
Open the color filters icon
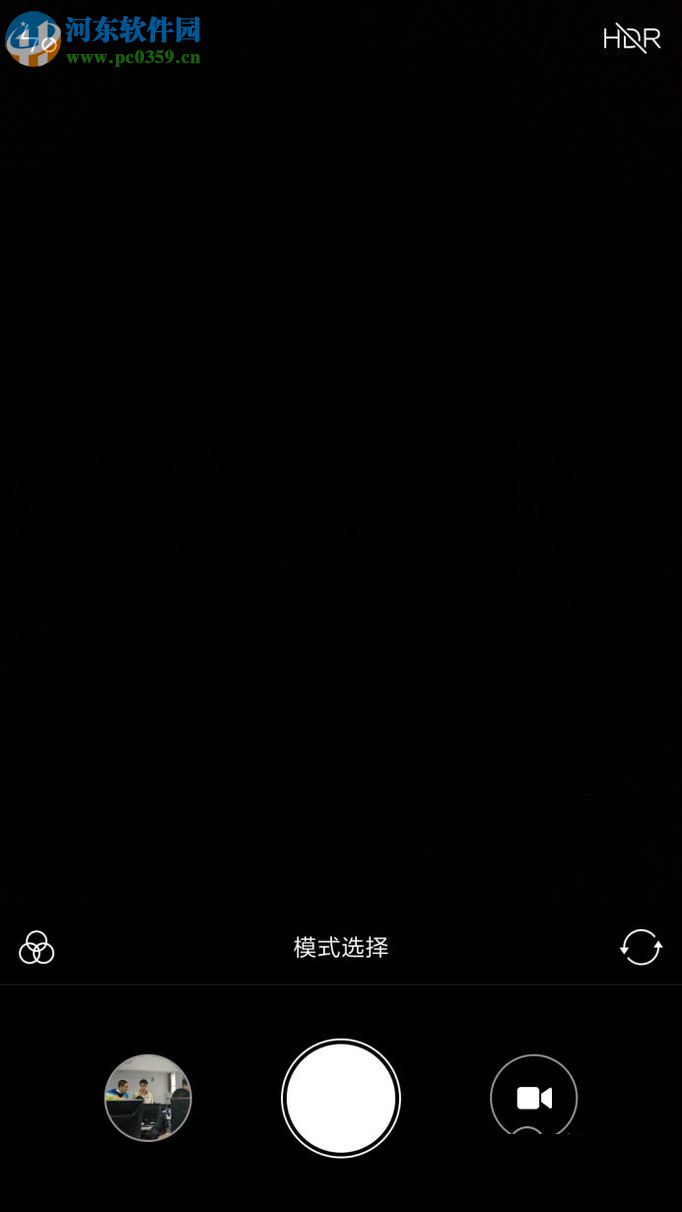coord(37,947)
